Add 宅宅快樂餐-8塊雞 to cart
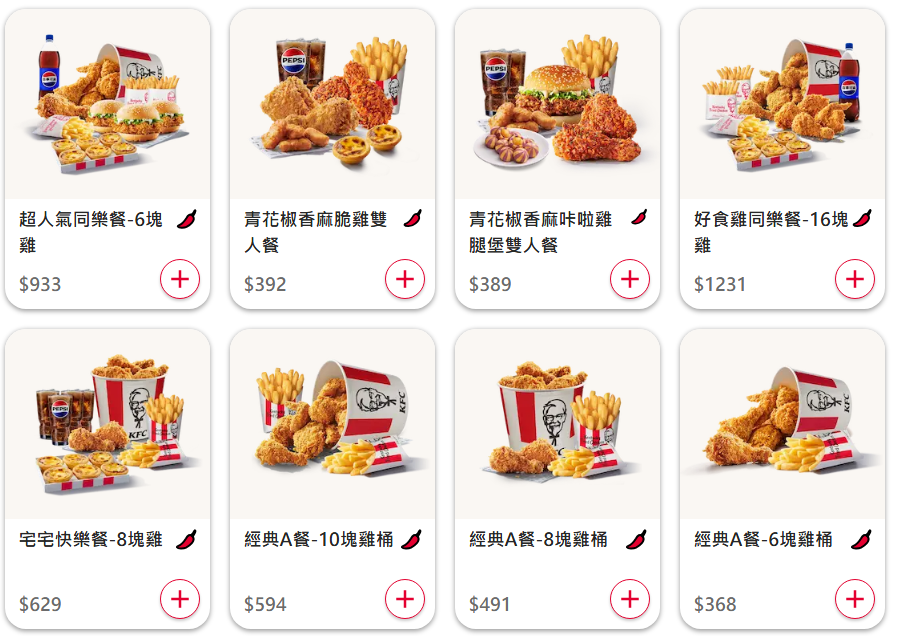Screen dimensions: 901x636 click(x=180, y=599)
